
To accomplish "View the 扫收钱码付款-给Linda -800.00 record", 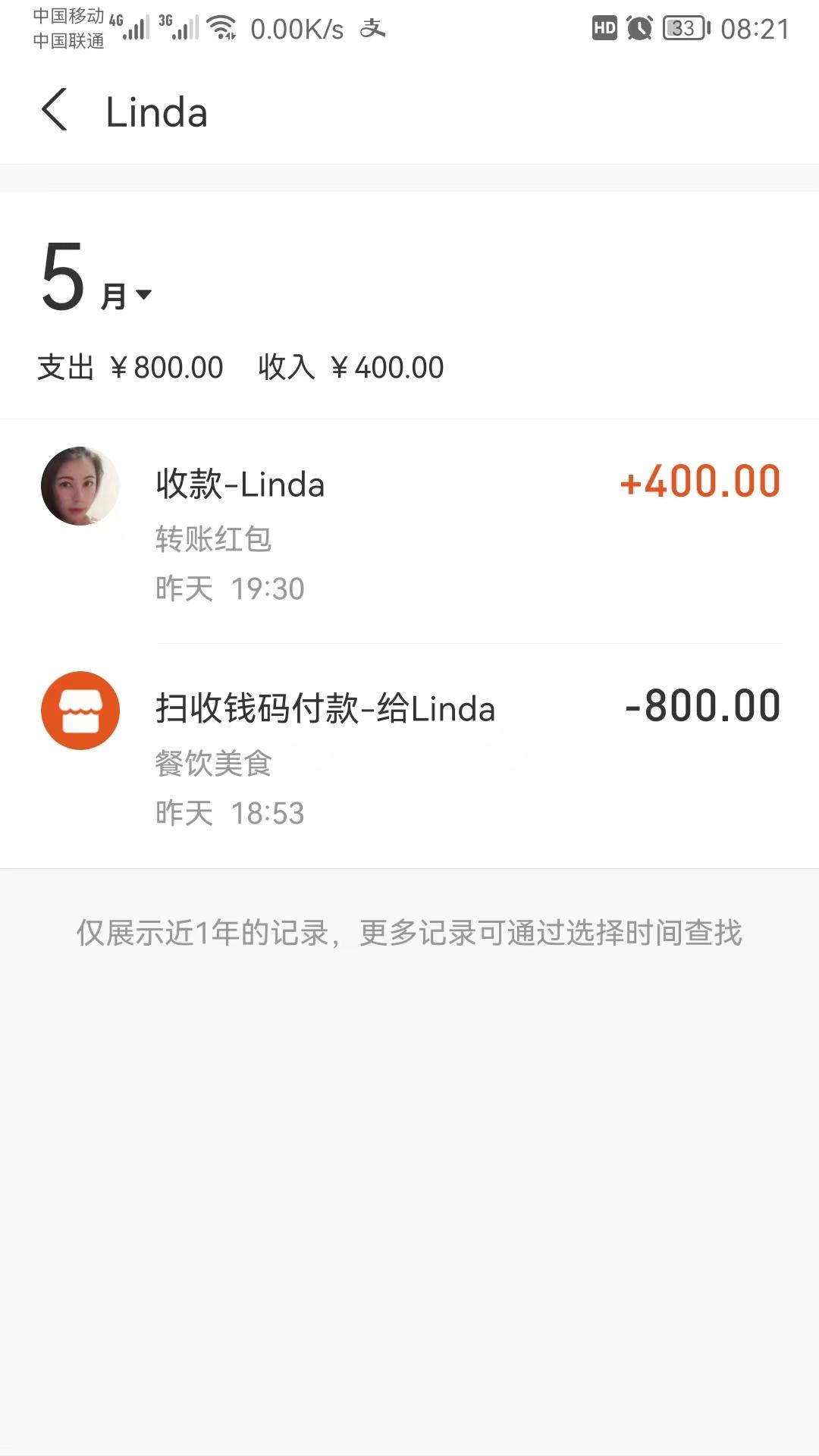I will coord(409,755).
